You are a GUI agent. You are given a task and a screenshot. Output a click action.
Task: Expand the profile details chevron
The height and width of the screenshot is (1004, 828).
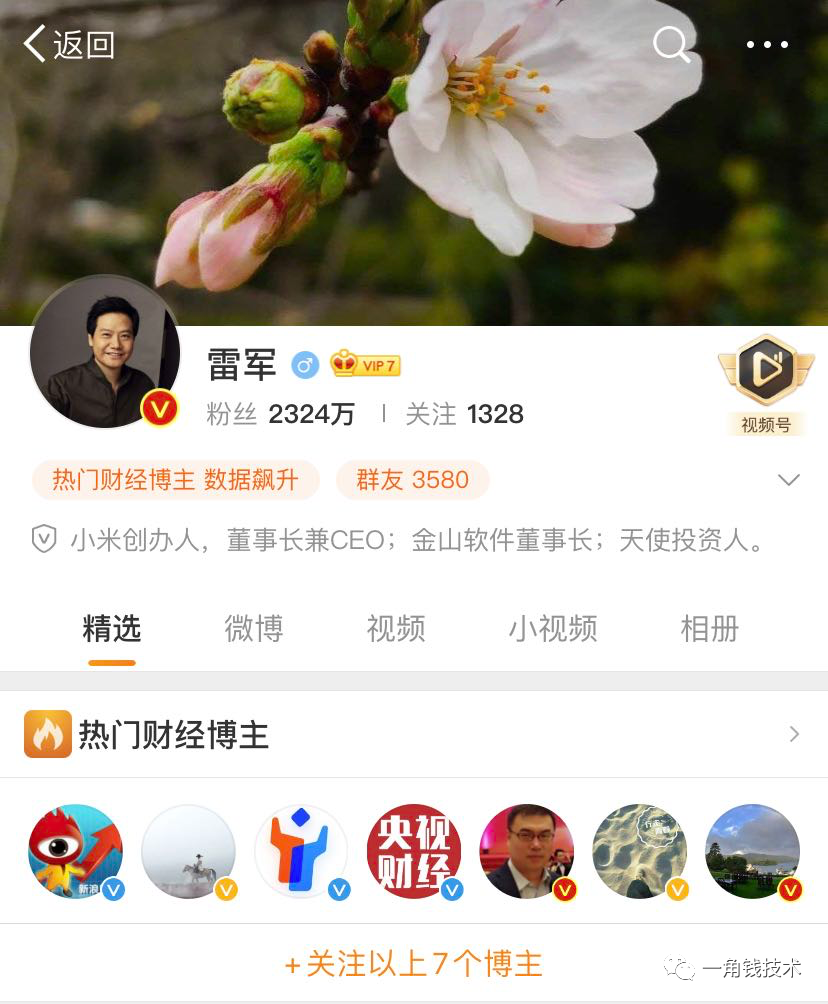[x=789, y=480]
